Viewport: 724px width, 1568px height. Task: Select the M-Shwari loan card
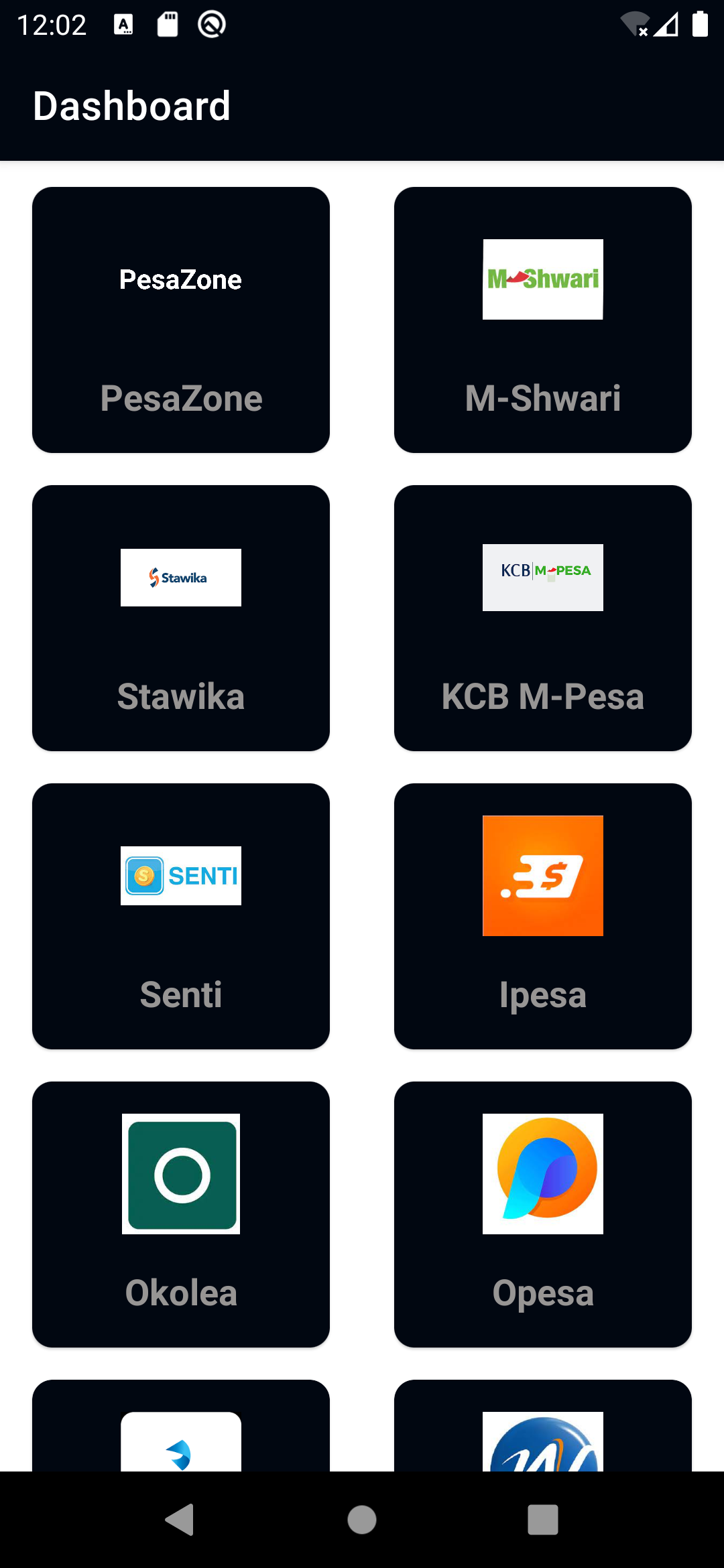coord(543,320)
